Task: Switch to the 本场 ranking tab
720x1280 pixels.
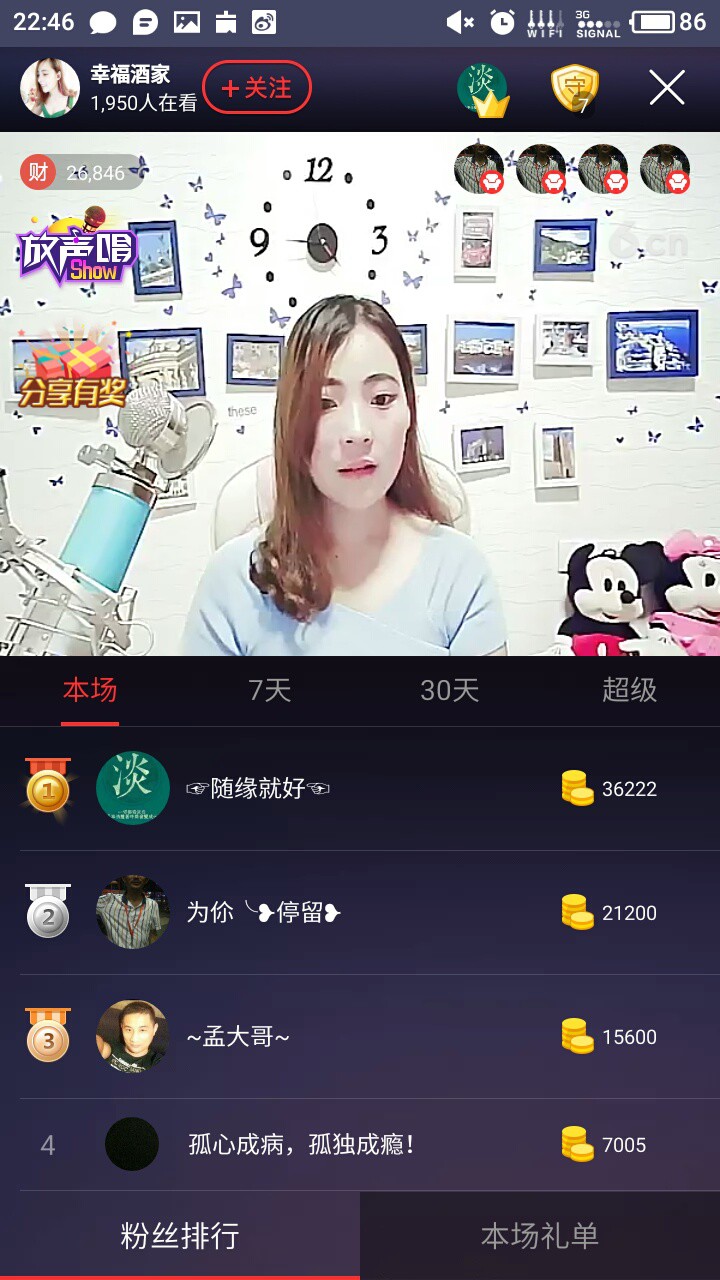Action: [90, 690]
